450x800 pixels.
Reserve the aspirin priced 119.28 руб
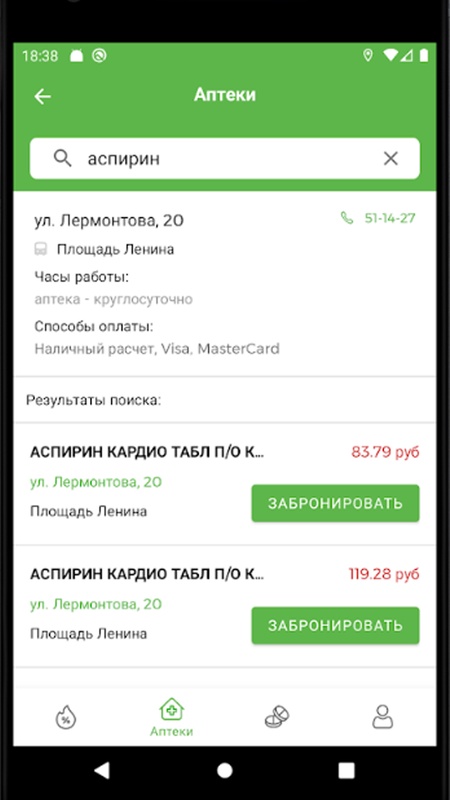[335, 626]
